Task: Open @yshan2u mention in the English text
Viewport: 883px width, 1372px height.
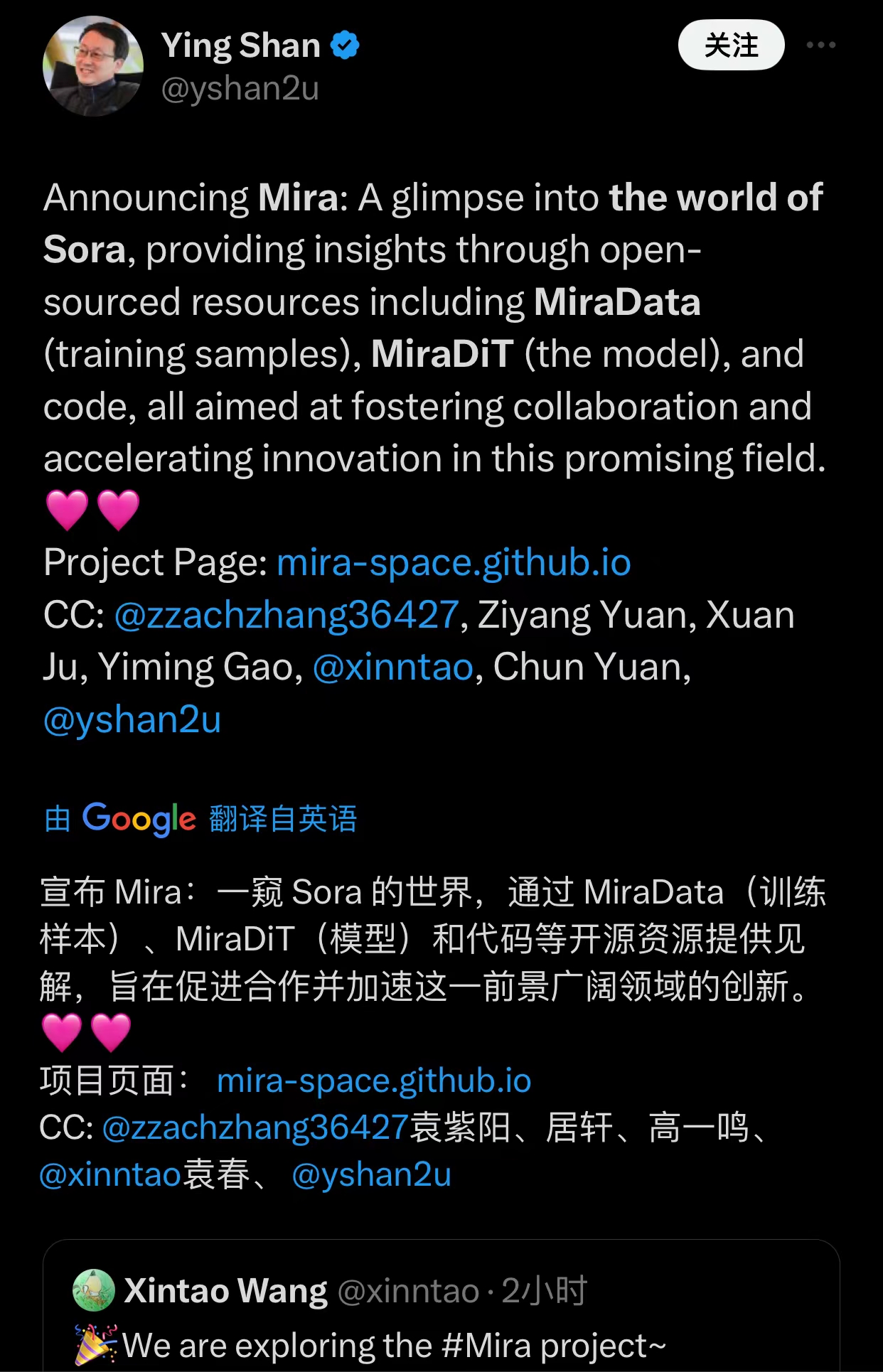Action: tap(132, 719)
